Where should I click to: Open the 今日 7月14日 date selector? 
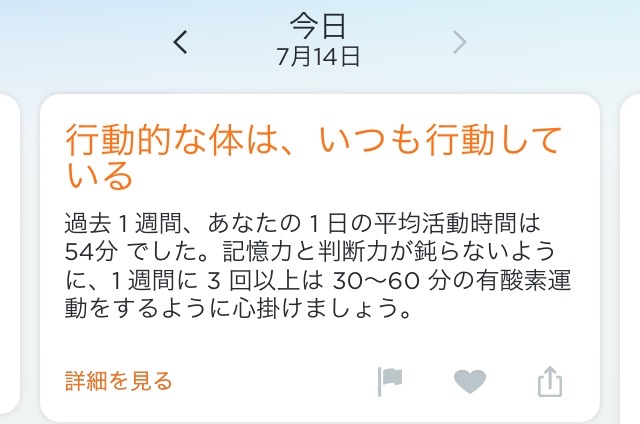(x=318, y=40)
